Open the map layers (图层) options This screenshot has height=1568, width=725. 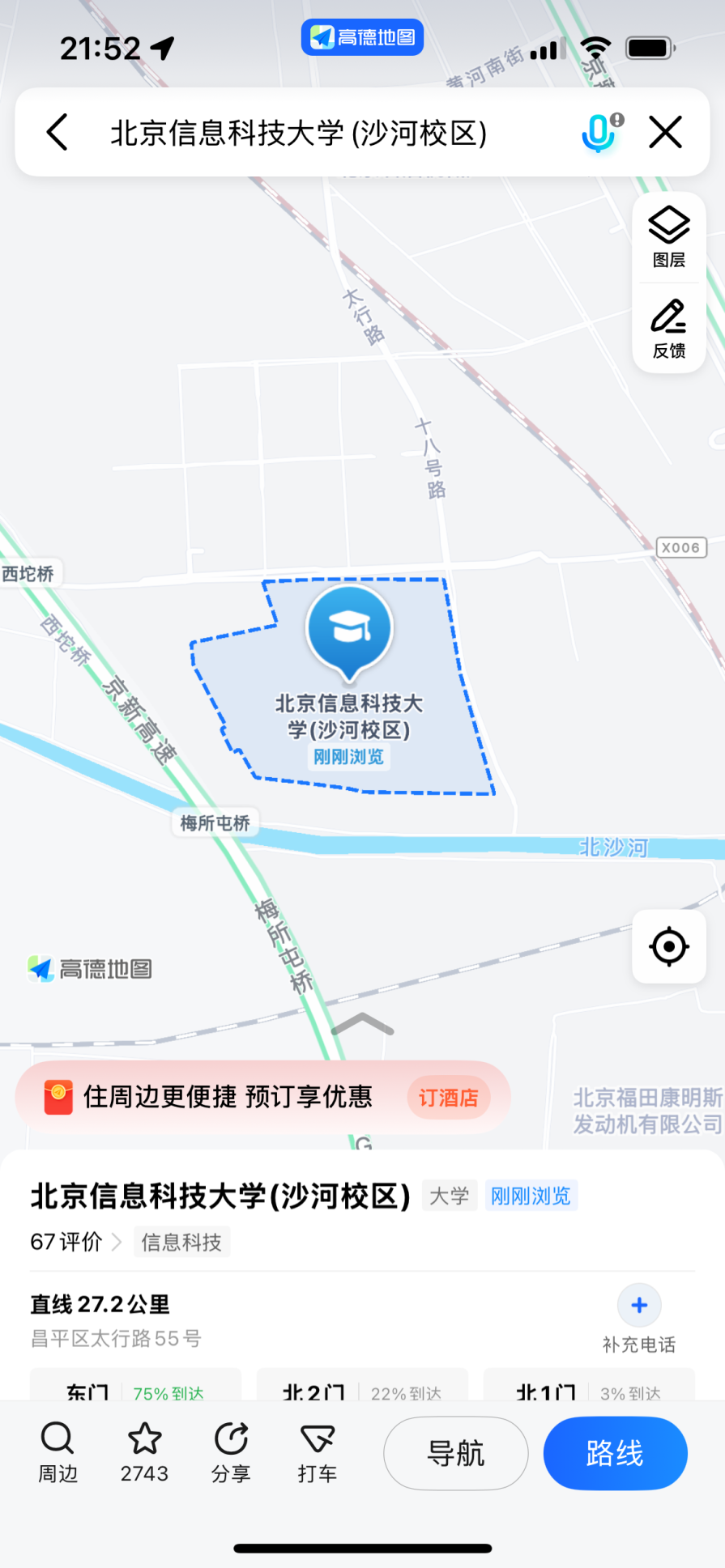point(669,236)
